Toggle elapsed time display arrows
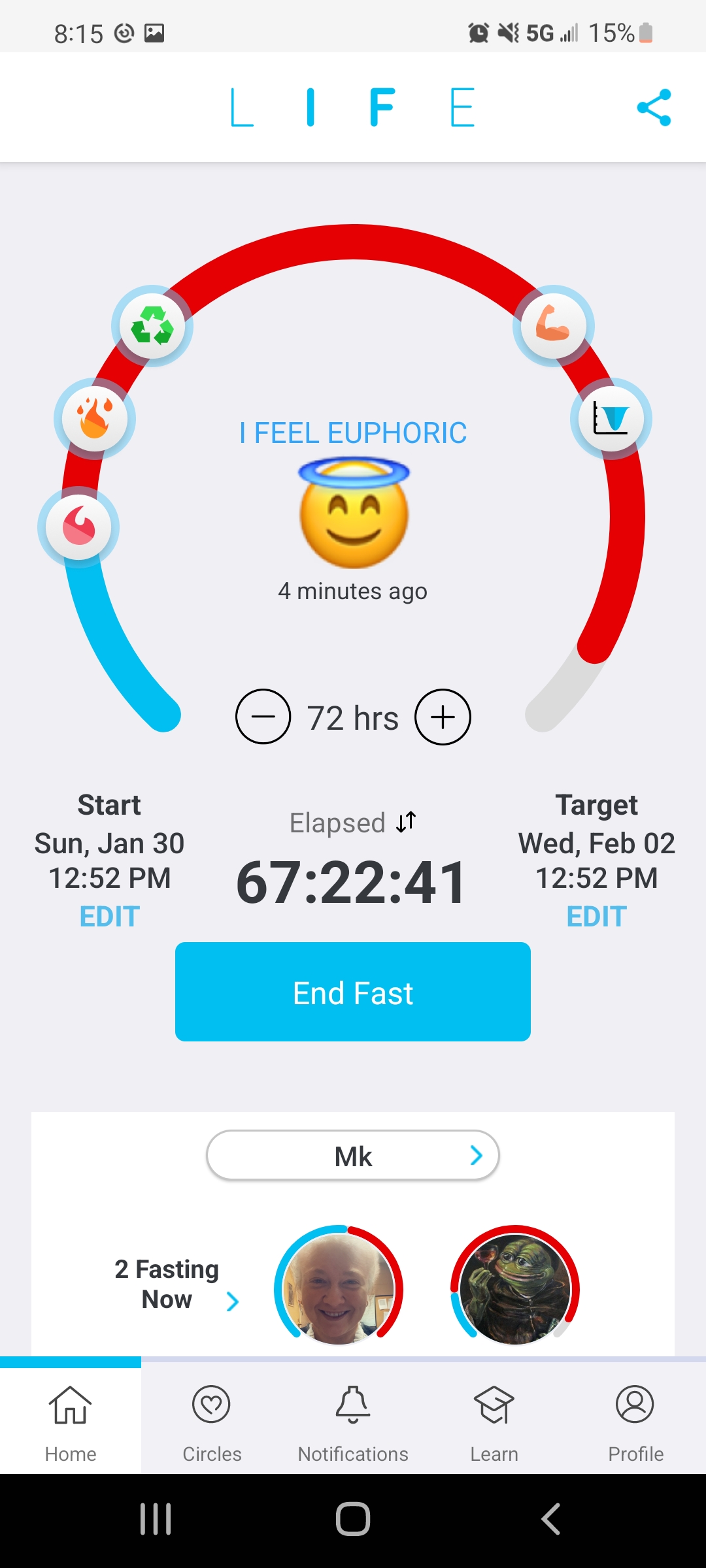Image resolution: width=706 pixels, height=1568 pixels. tap(406, 822)
